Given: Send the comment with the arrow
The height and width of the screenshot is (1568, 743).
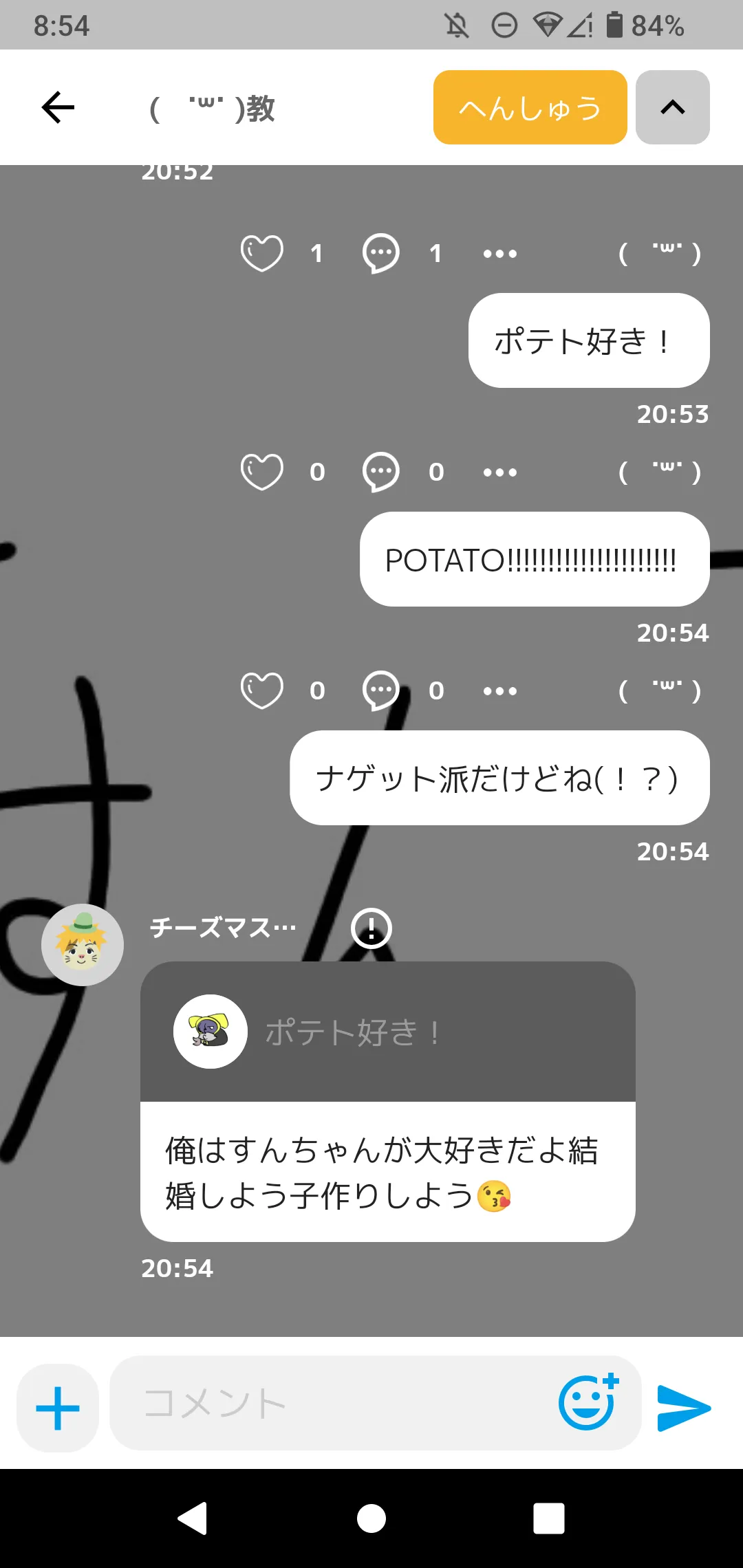Looking at the screenshot, I should click(x=683, y=1408).
